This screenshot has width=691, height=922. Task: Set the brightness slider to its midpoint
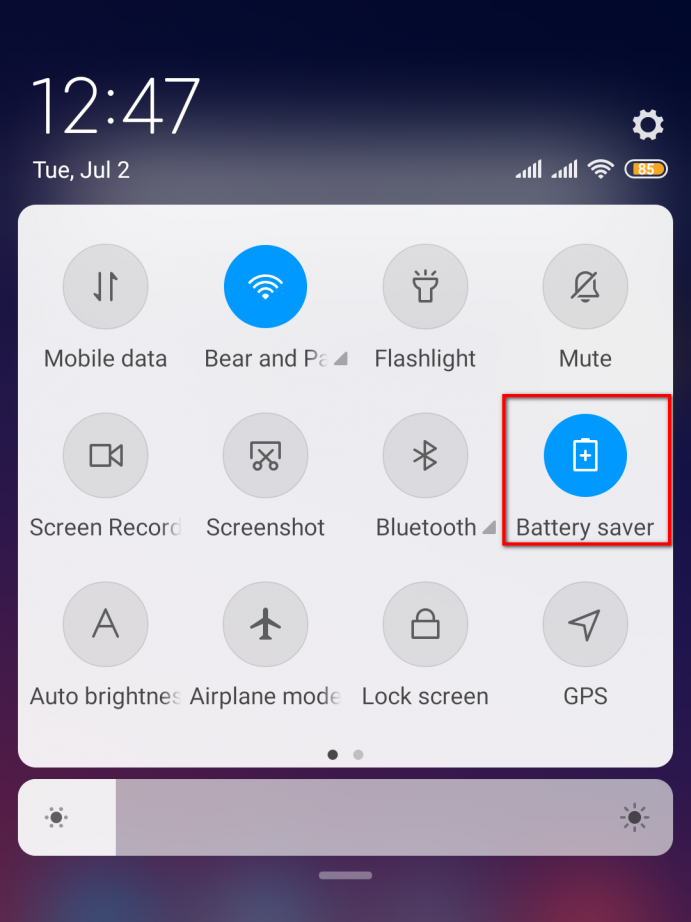coord(345,818)
